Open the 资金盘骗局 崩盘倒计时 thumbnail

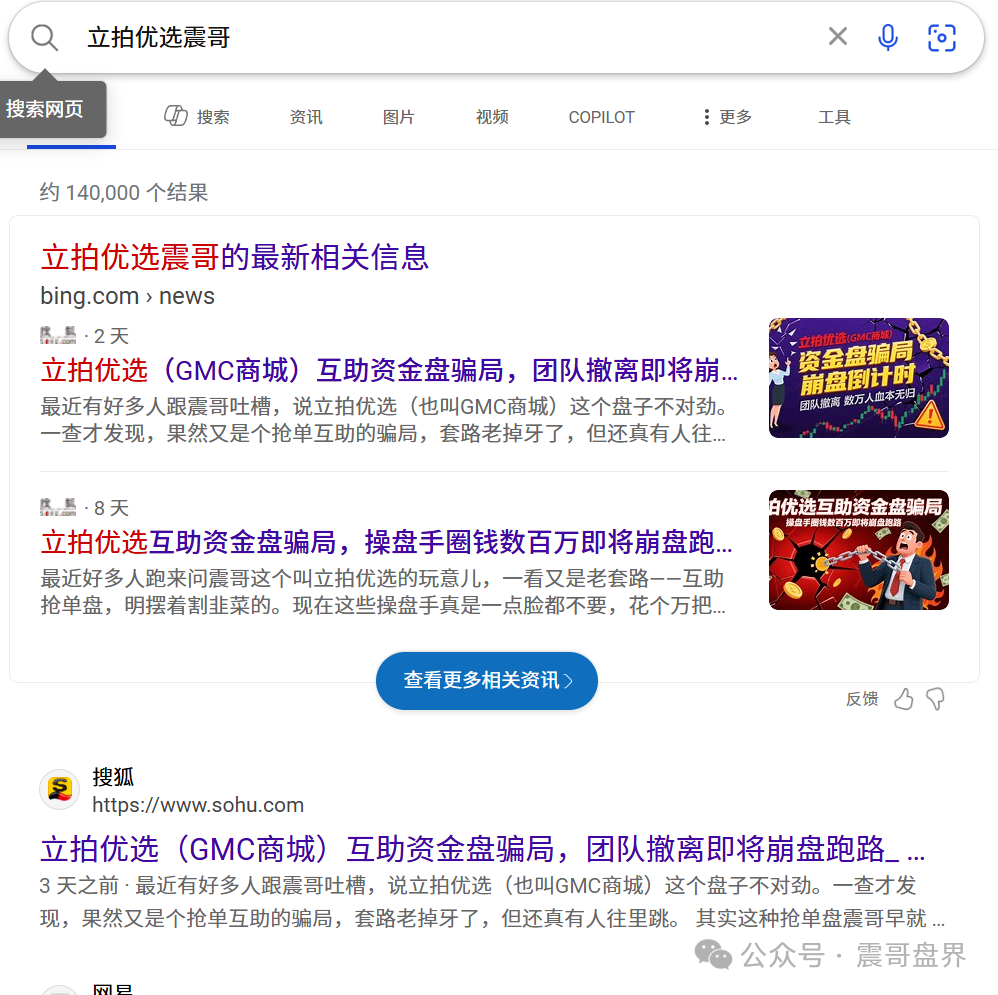coord(858,378)
